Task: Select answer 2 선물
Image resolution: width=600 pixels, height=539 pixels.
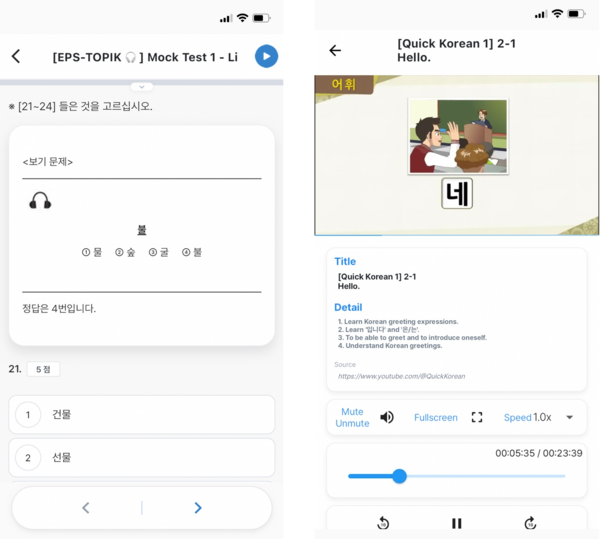Action: 141,458
